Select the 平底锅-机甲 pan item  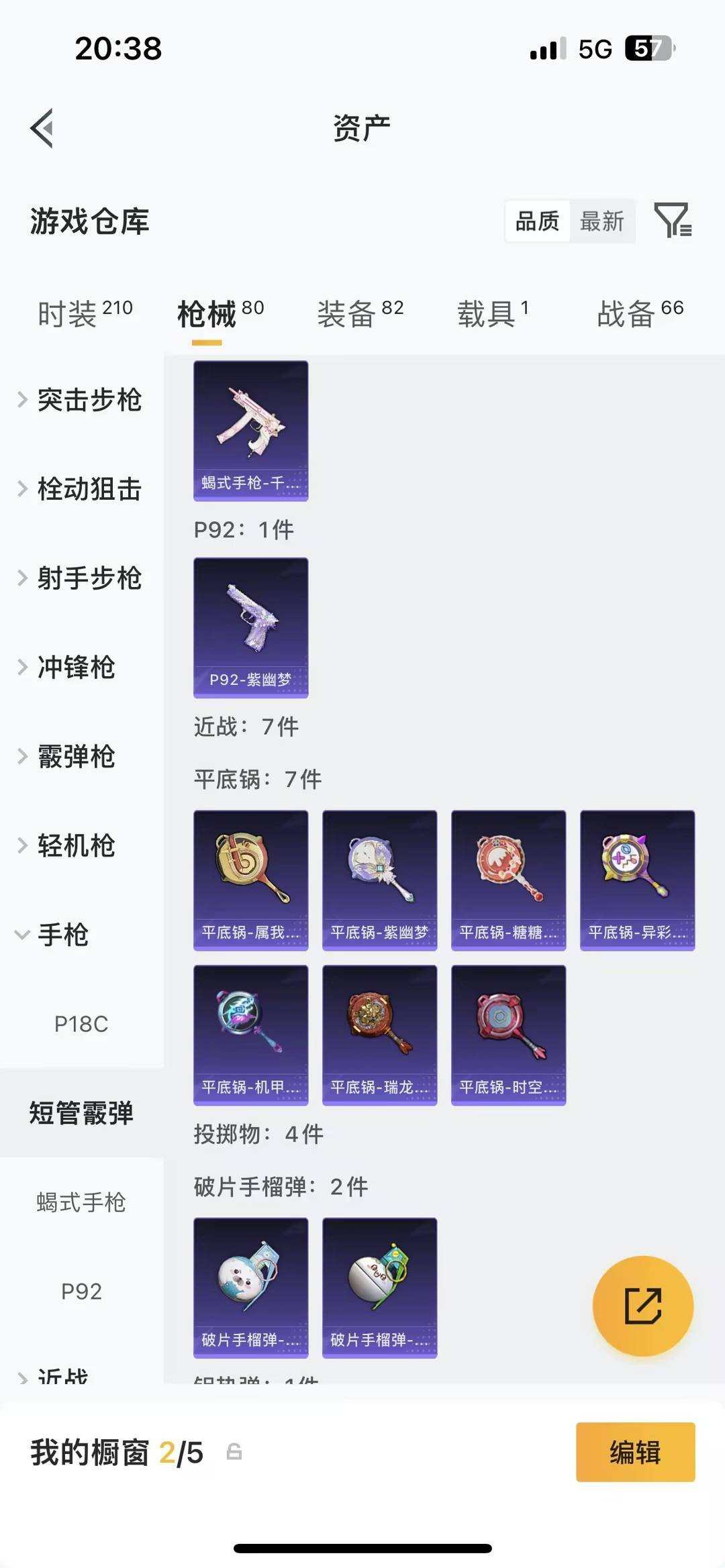click(x=250, y=1037)
